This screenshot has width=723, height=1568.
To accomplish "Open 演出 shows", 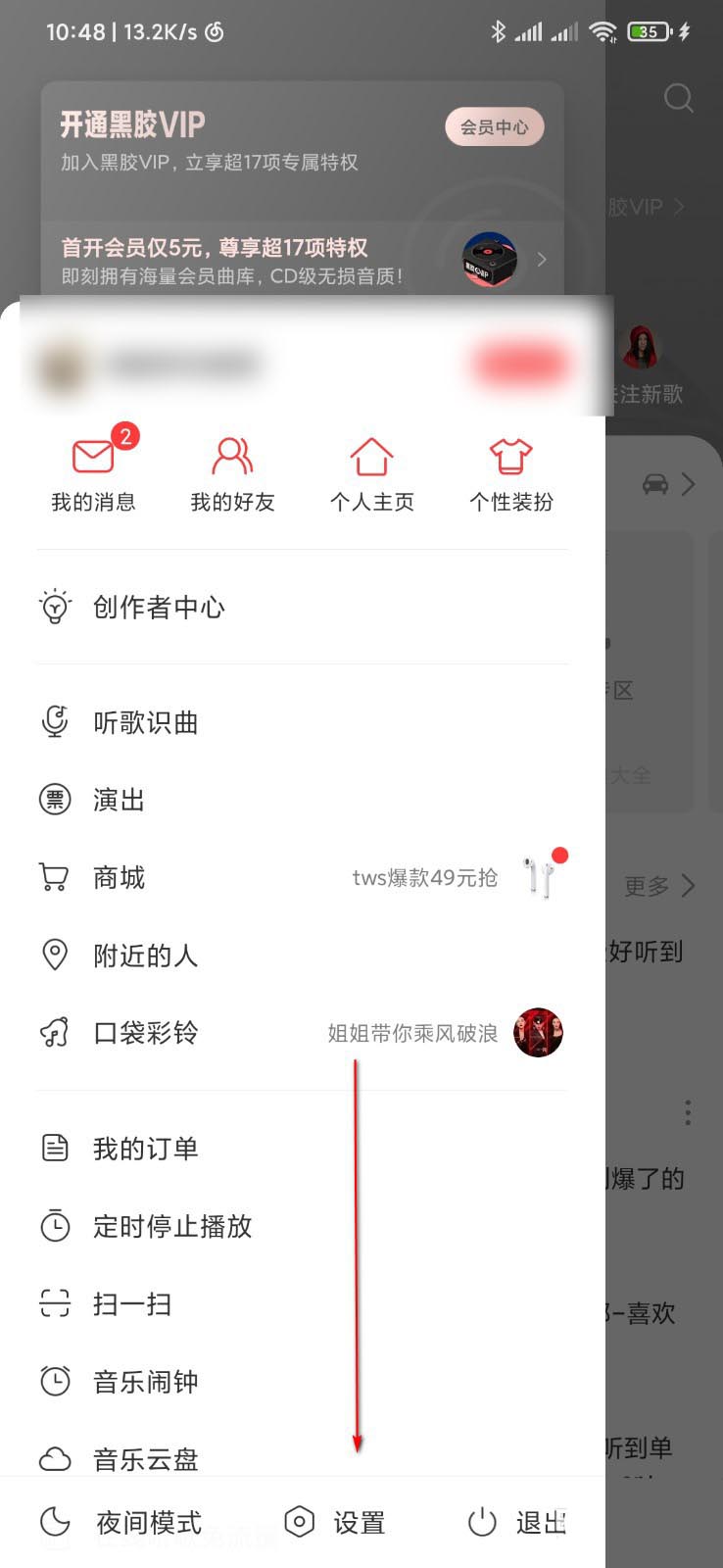I will 119,800.
